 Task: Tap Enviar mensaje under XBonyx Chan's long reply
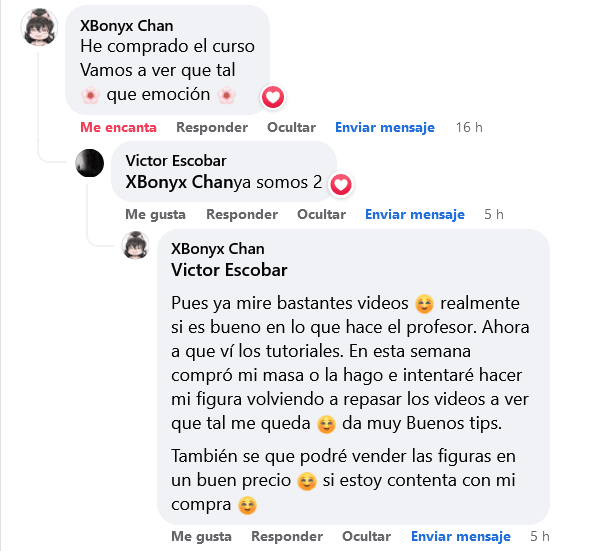click(x=461, y=537)
